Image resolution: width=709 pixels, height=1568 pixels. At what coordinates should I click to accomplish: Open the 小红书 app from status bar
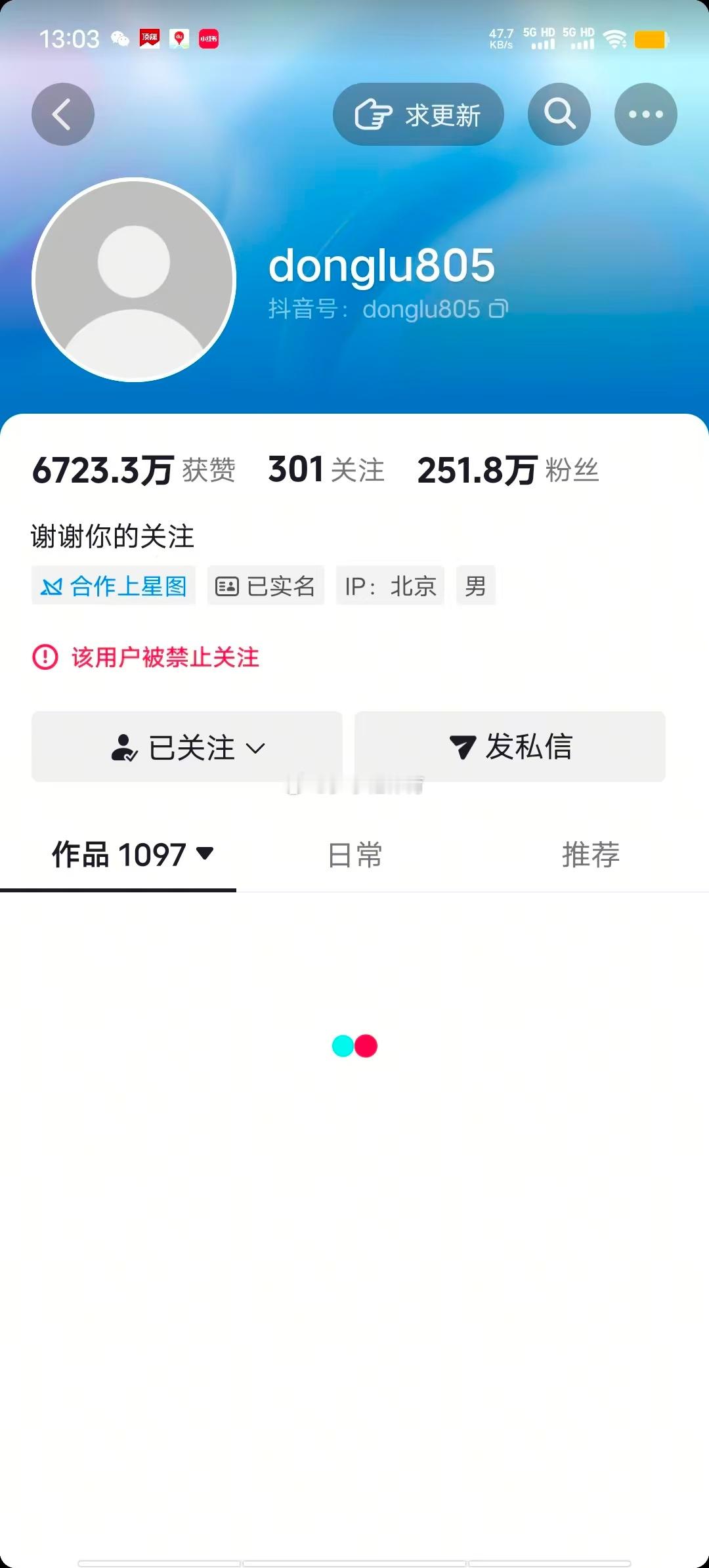pyautogui.click(x=209, y=39)
